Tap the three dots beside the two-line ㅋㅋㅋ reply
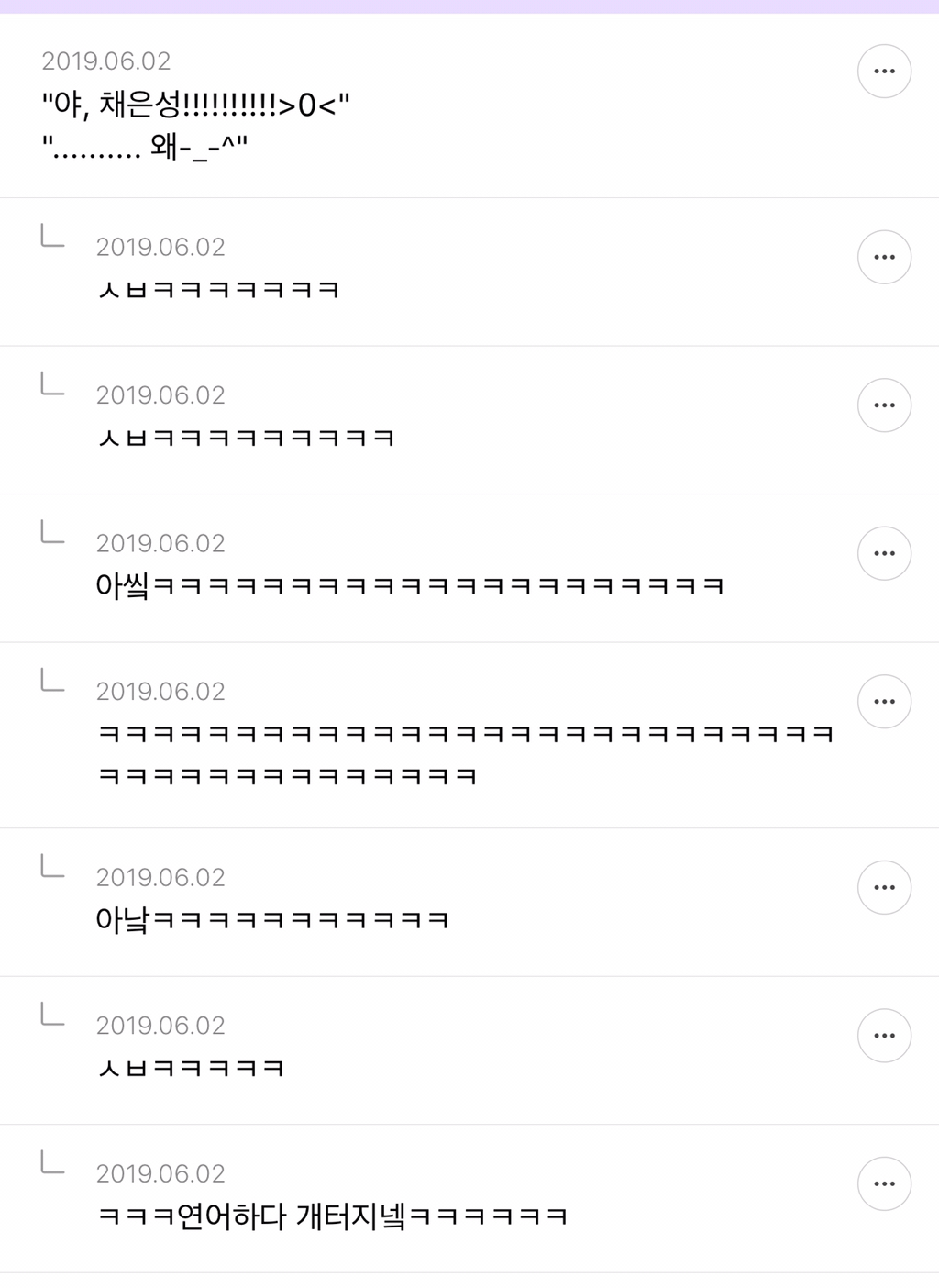This screenshot has width=939, height=1288. tap(884, 702)
